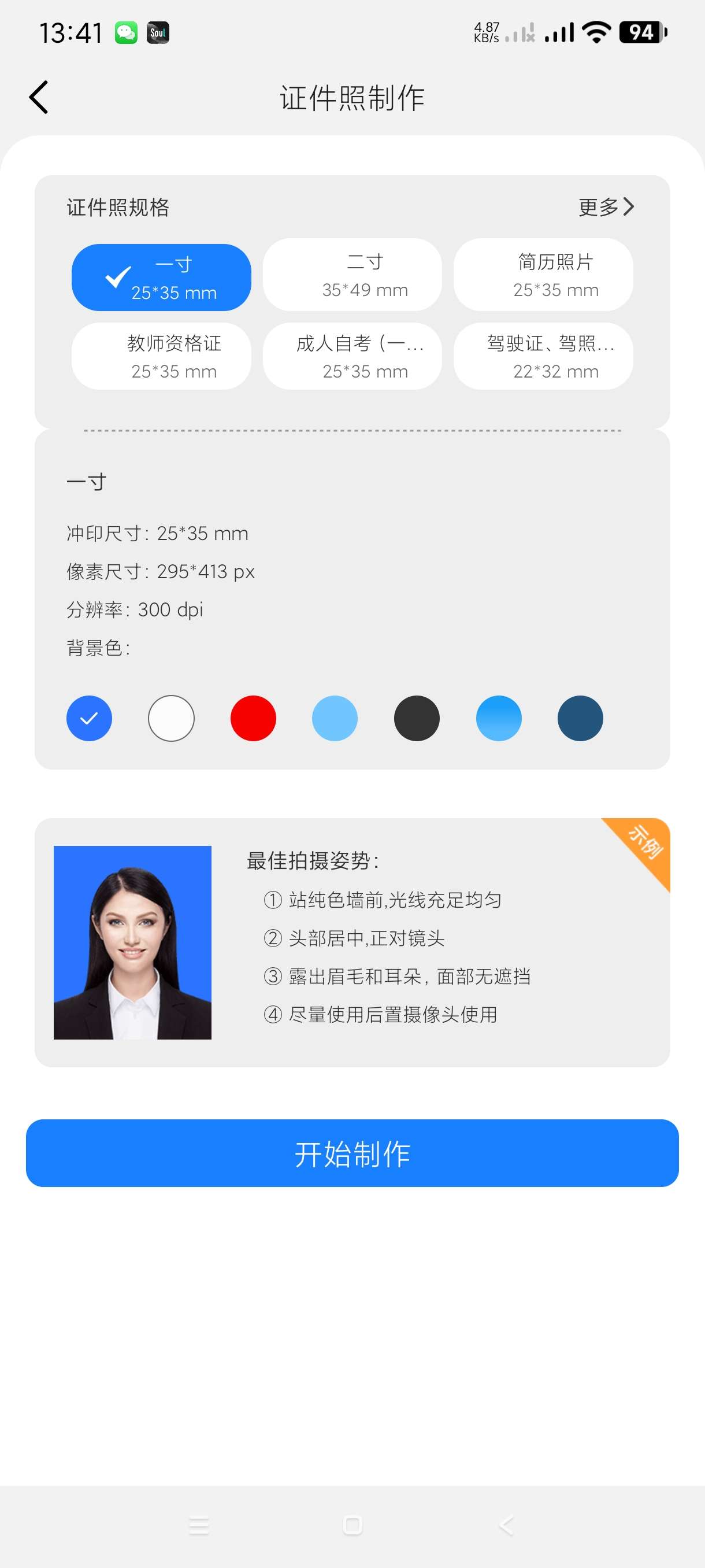Choose the dark gray background color

coord(417,718)
